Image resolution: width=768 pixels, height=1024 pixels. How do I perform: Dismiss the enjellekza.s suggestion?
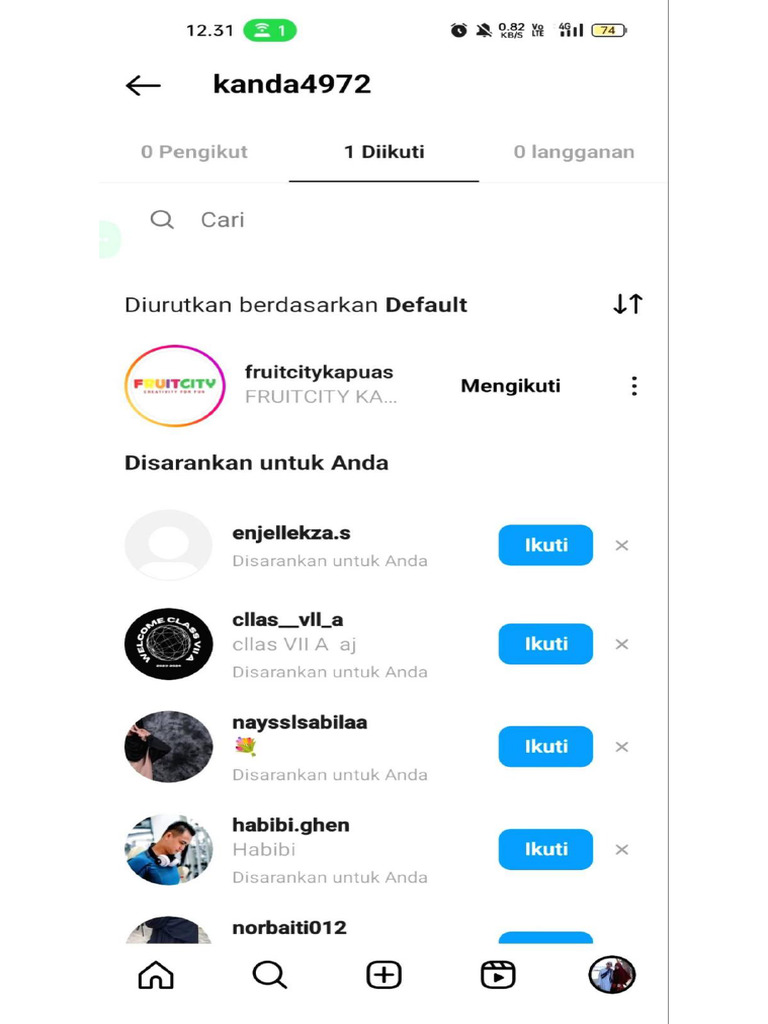click(x=622, y=545)
